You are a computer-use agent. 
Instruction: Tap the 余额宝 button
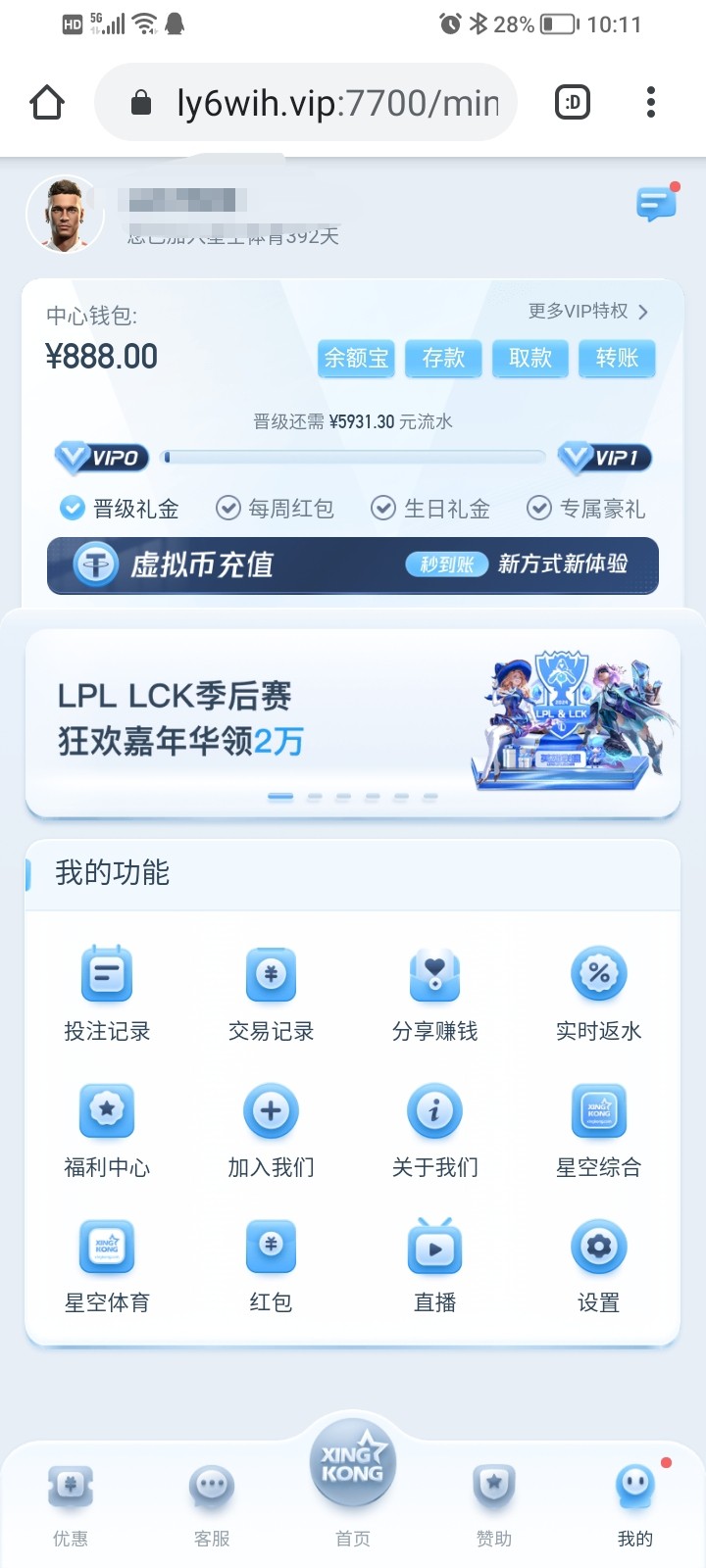click(356, 359)
